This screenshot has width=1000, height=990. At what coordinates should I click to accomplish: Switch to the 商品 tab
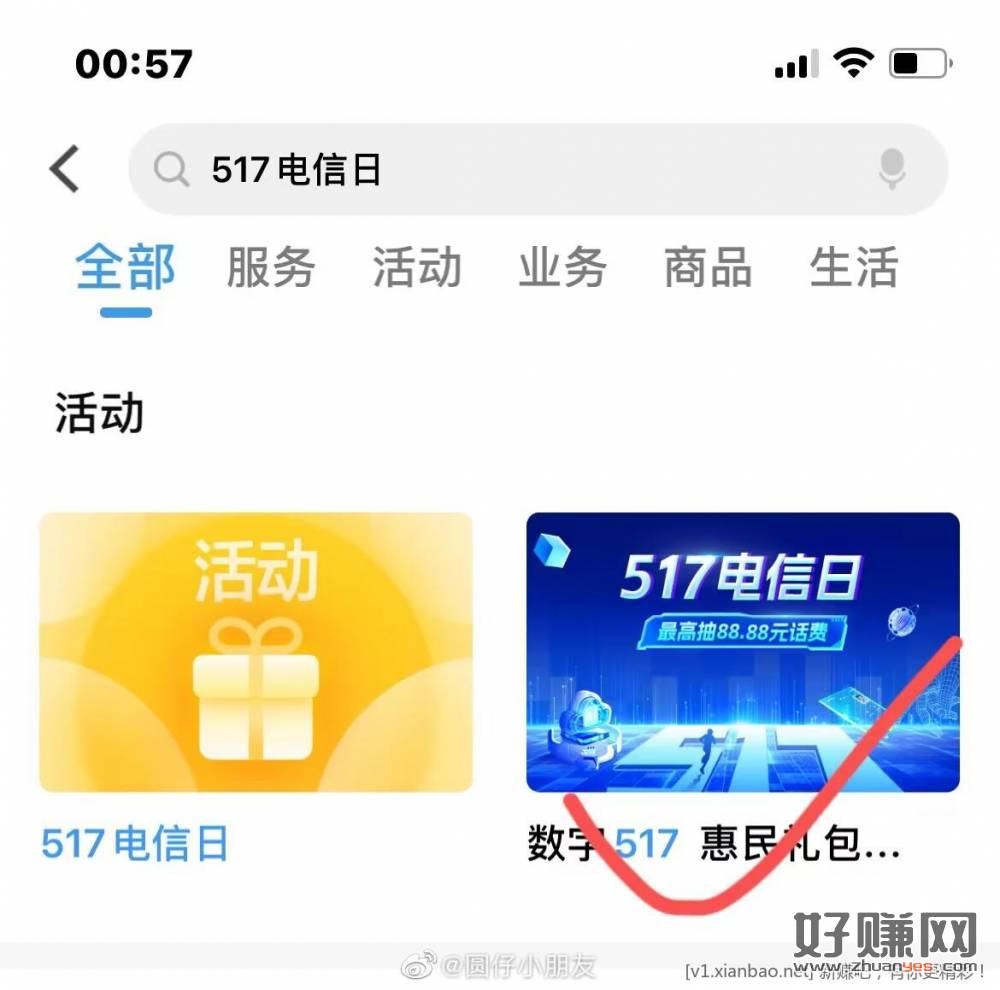[708, 268]
